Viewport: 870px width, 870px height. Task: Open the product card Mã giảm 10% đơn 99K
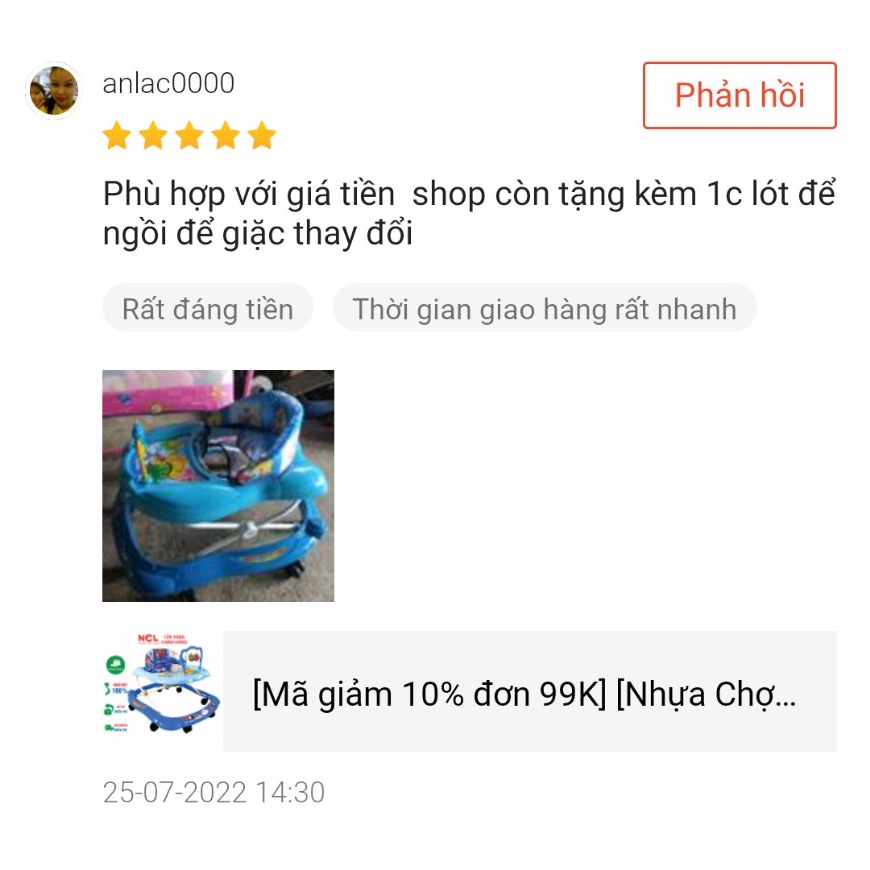click(x=469, y=691)
